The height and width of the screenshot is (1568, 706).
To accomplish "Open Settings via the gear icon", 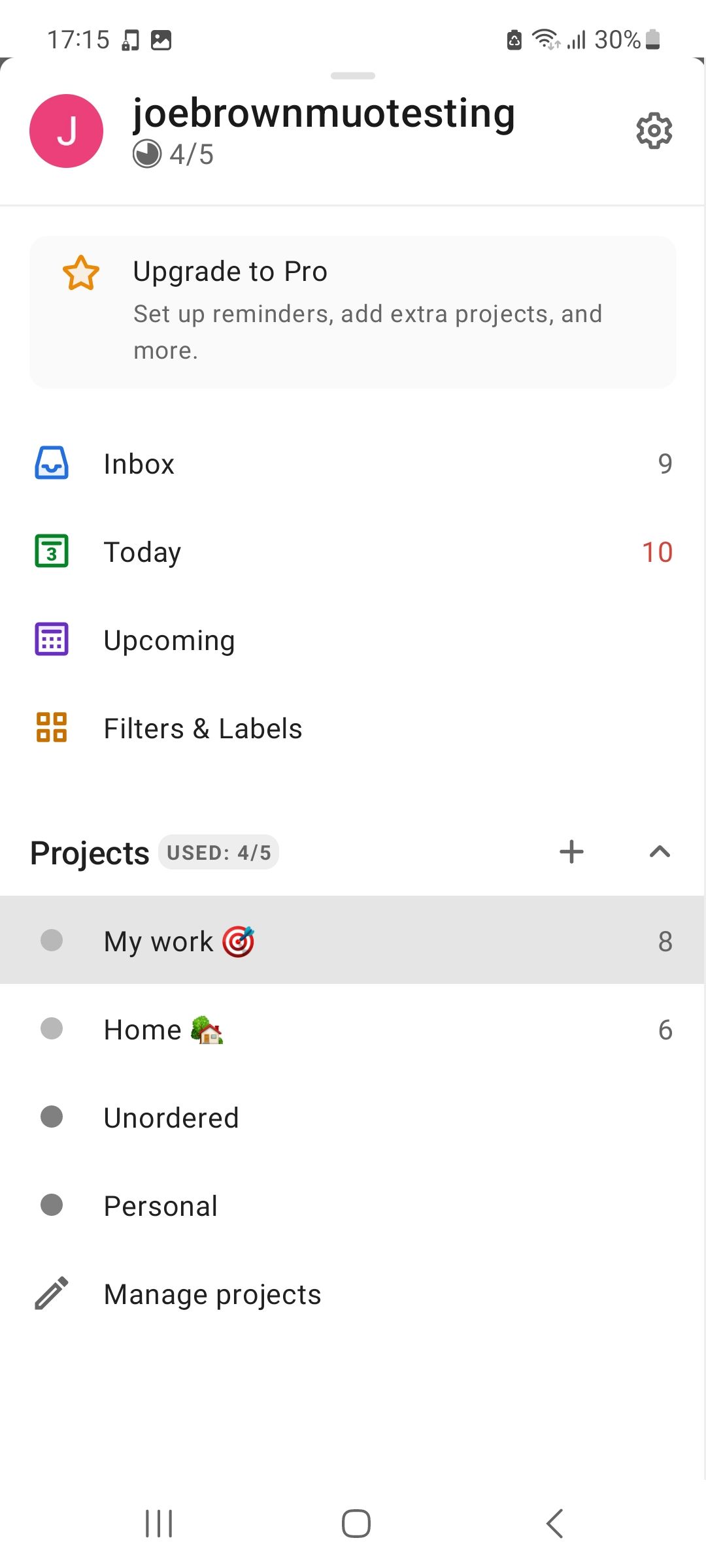I will 653,130.
